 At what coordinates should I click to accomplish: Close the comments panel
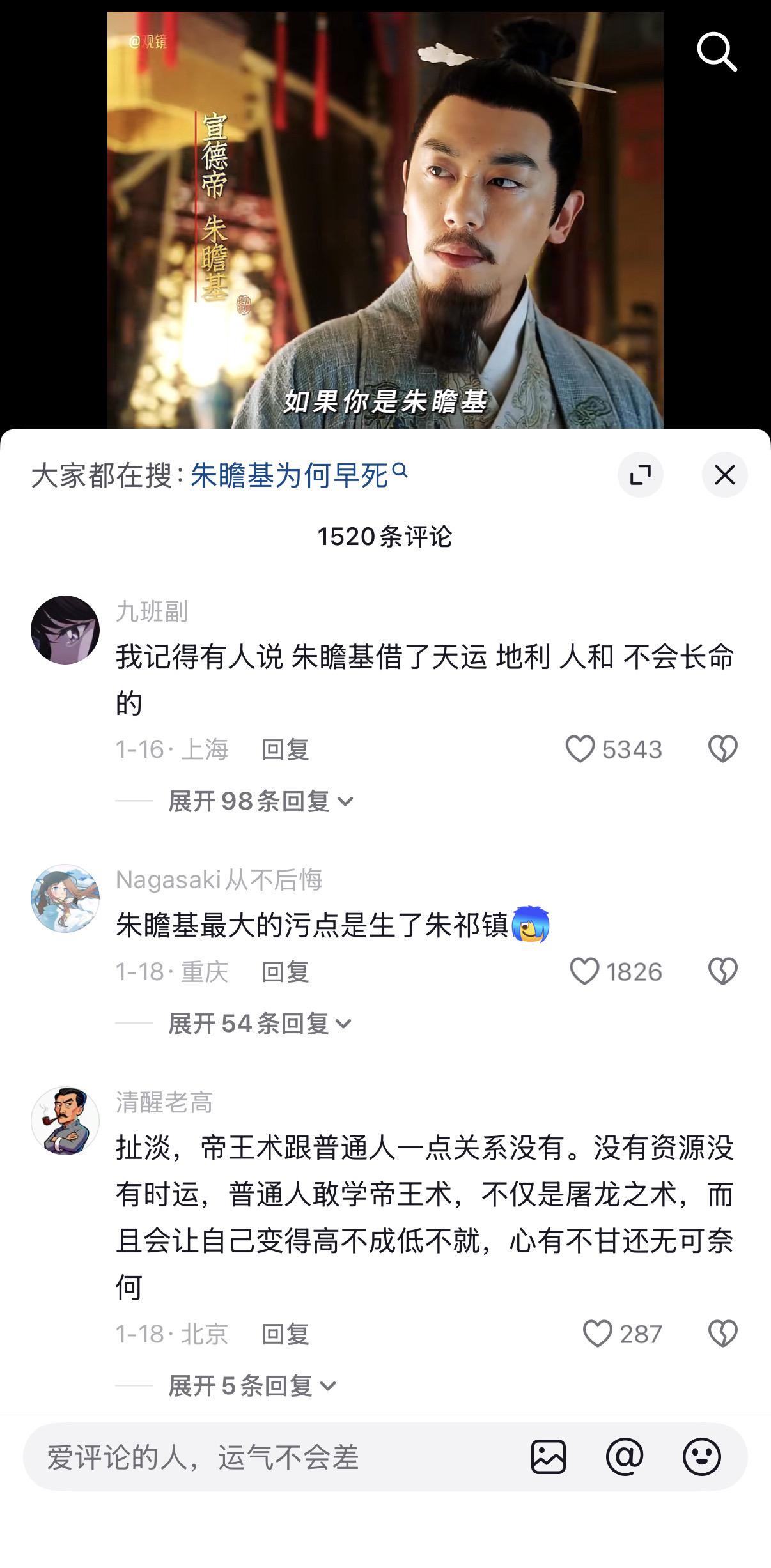pos(724,475)
